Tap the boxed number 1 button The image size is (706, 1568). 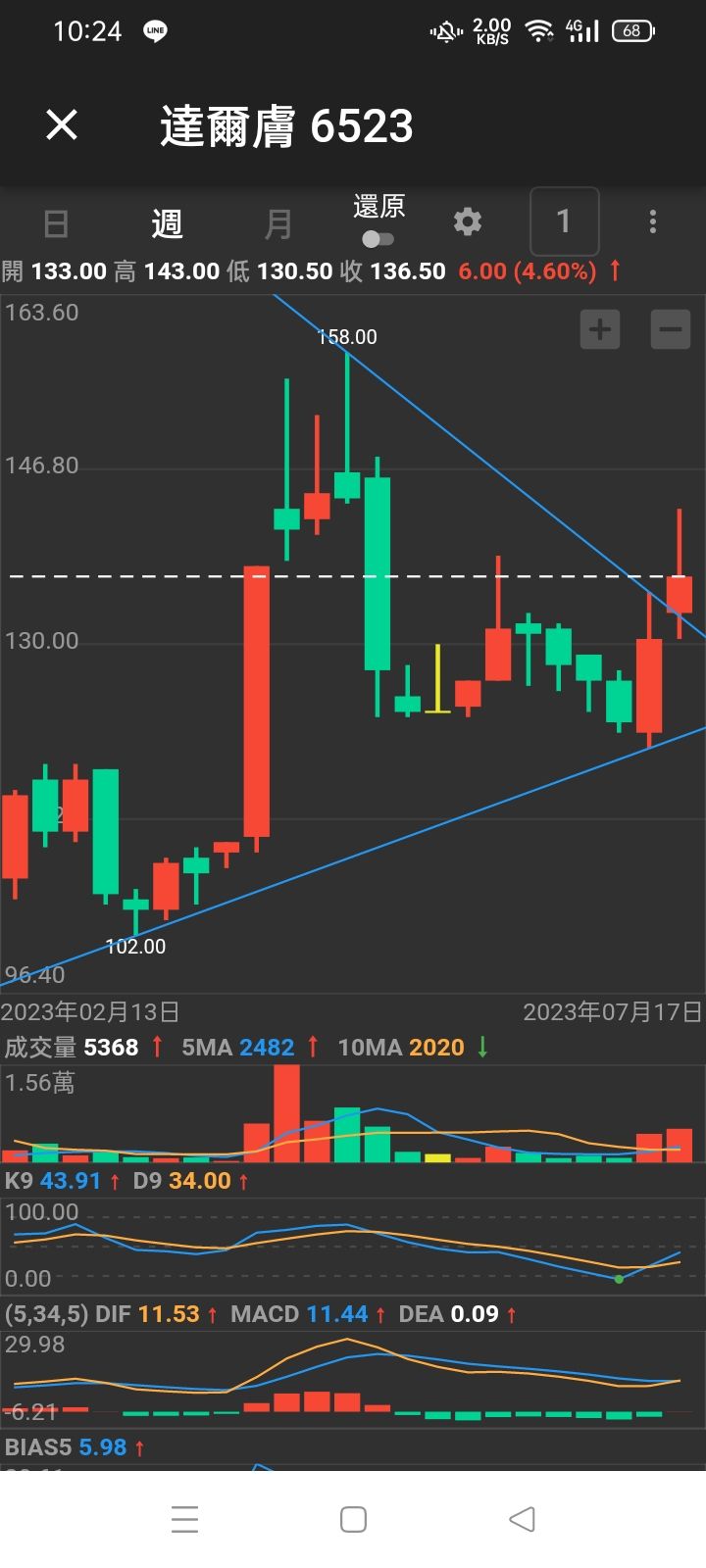point(564,221)
